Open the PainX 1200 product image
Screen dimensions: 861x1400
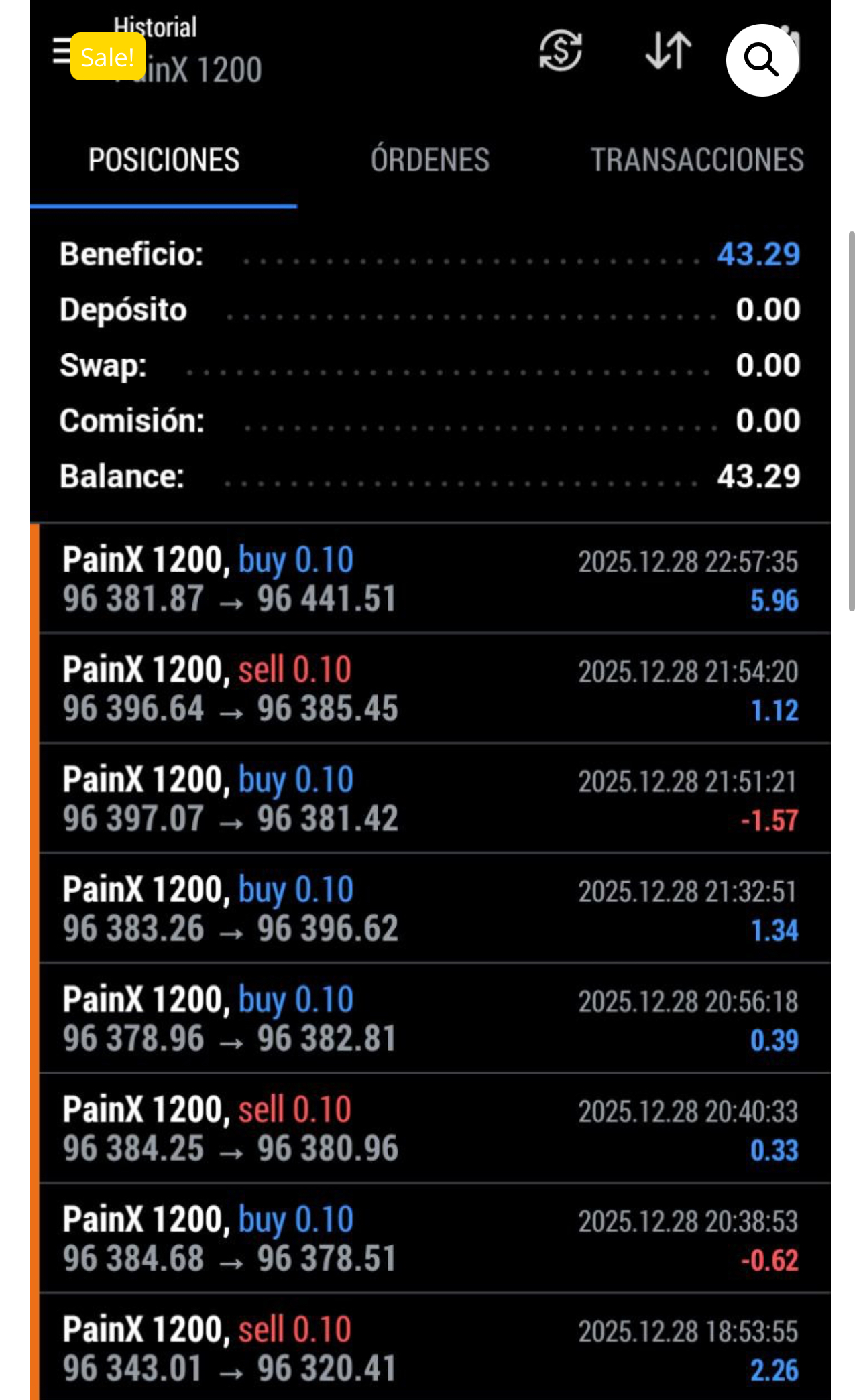pos(431,737)
